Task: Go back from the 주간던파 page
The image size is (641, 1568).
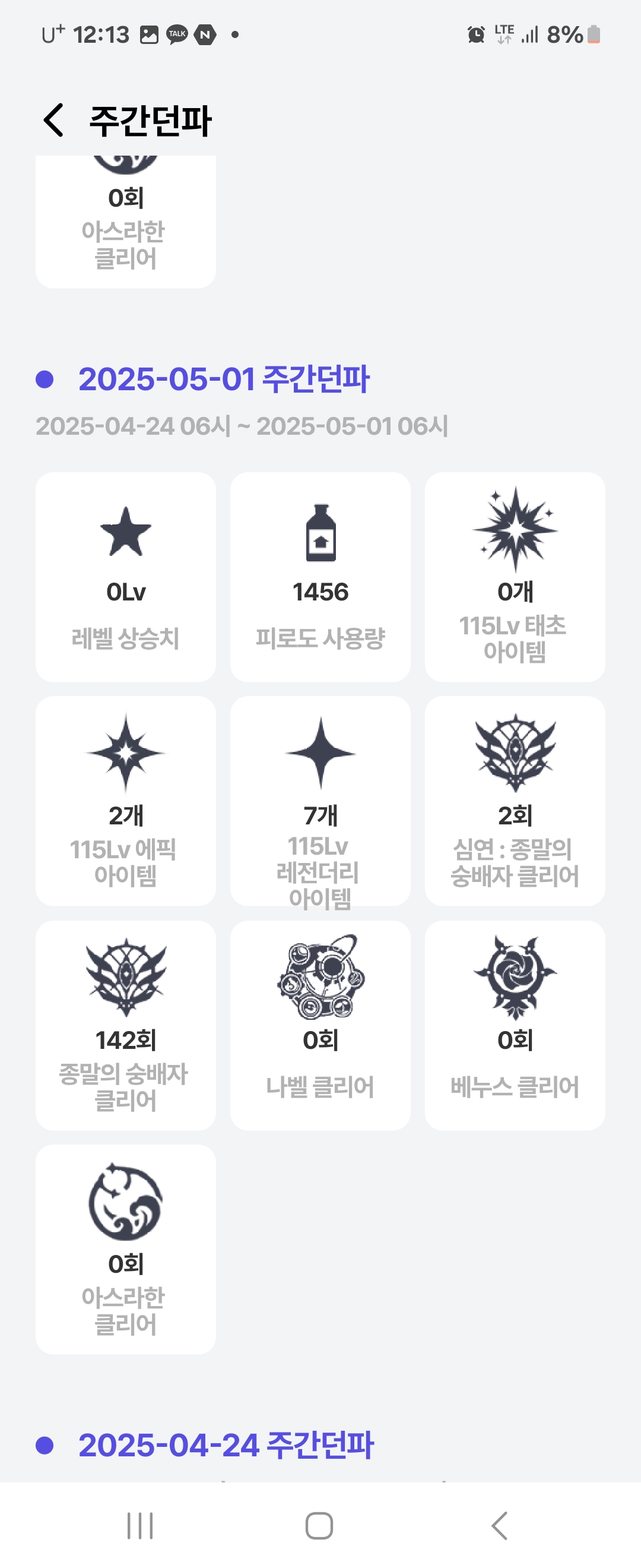Action: pos(53,120)
